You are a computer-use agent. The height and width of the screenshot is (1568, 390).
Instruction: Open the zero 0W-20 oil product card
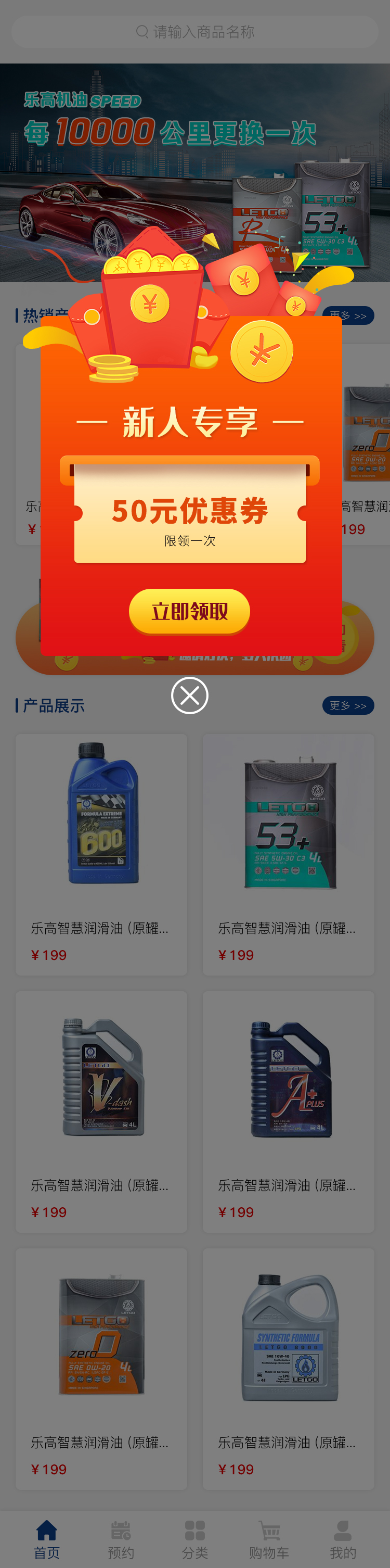click(101, 1368)
